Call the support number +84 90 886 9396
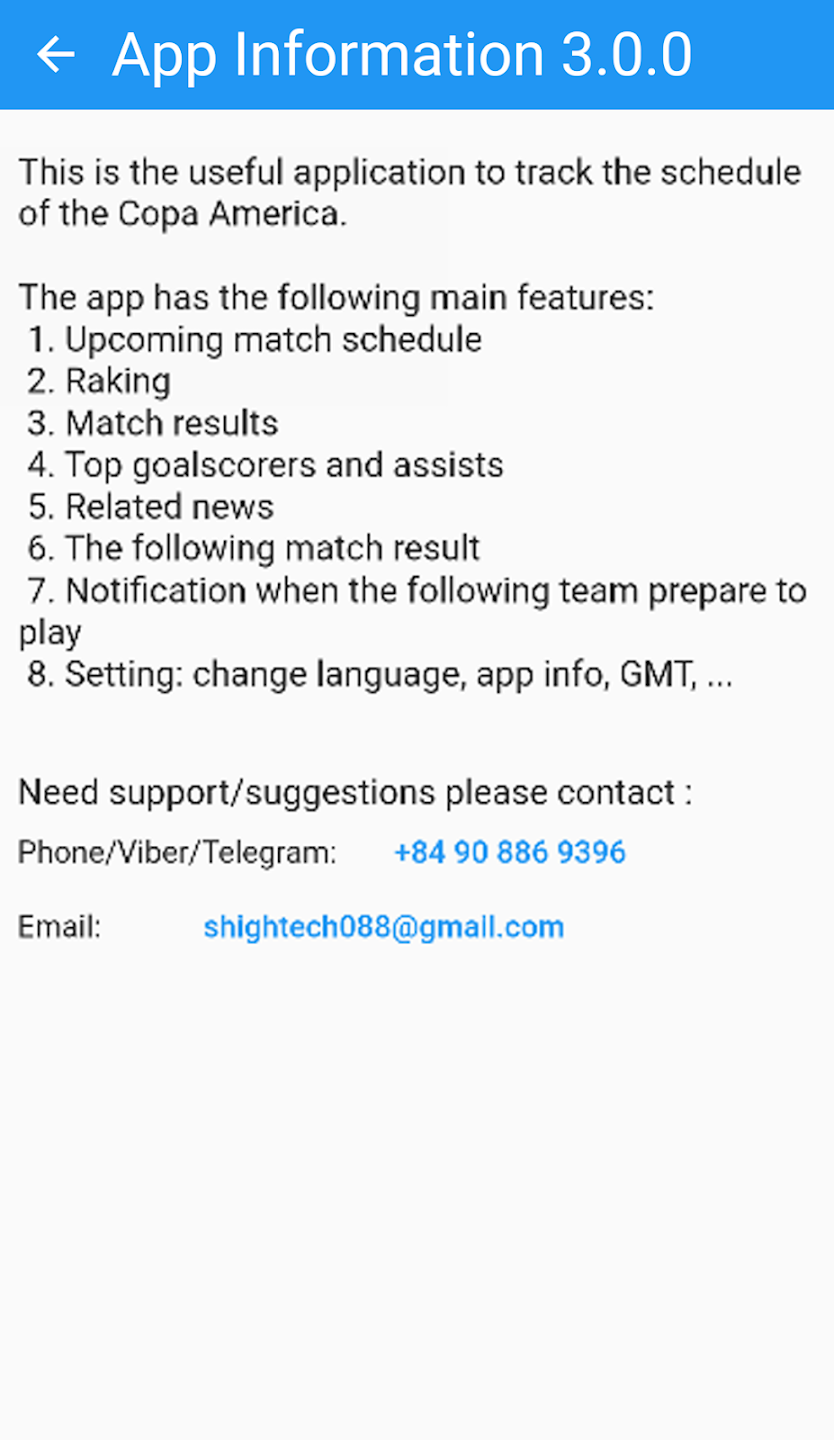Viewport: 834px width, 1440px height. pyautogui.click(x=509, y=853)
